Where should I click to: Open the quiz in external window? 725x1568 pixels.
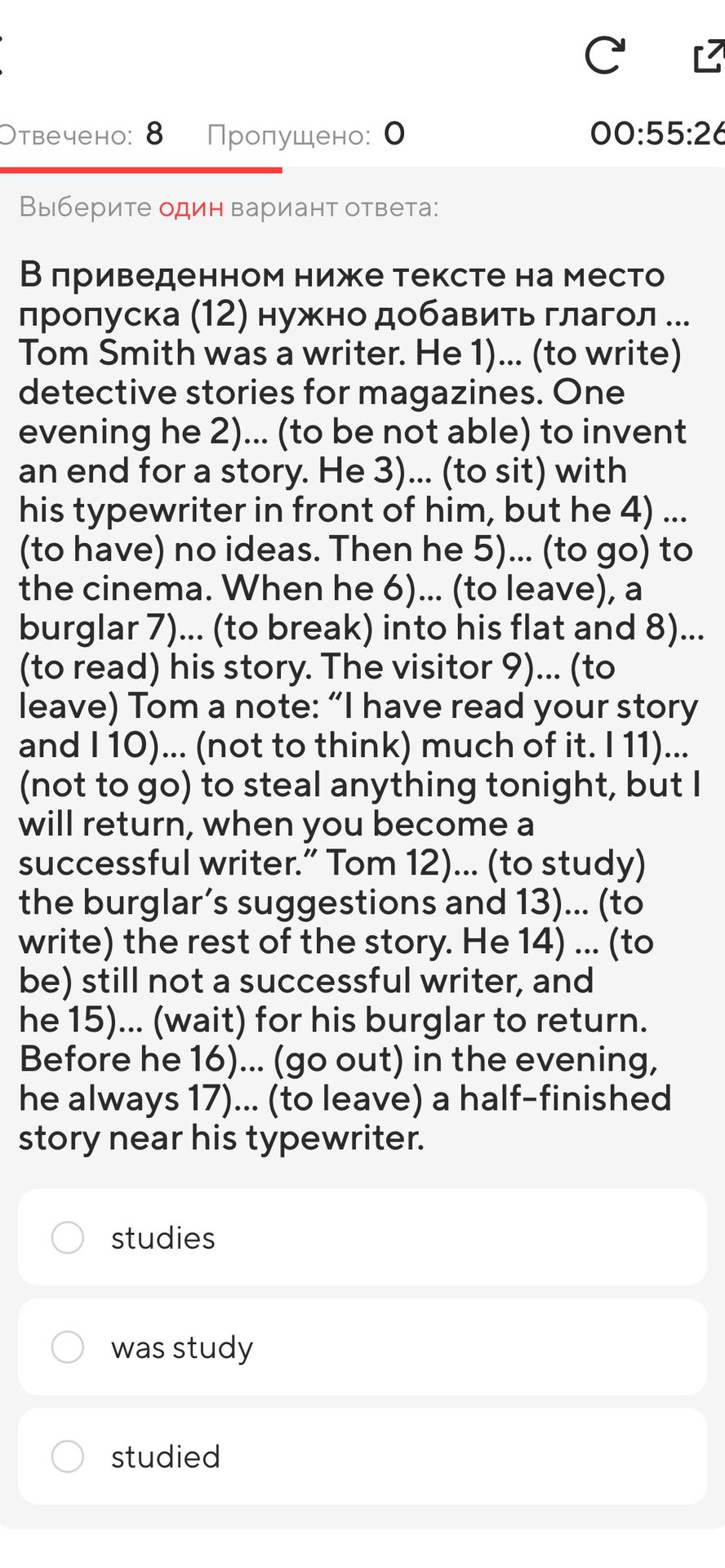709,56
